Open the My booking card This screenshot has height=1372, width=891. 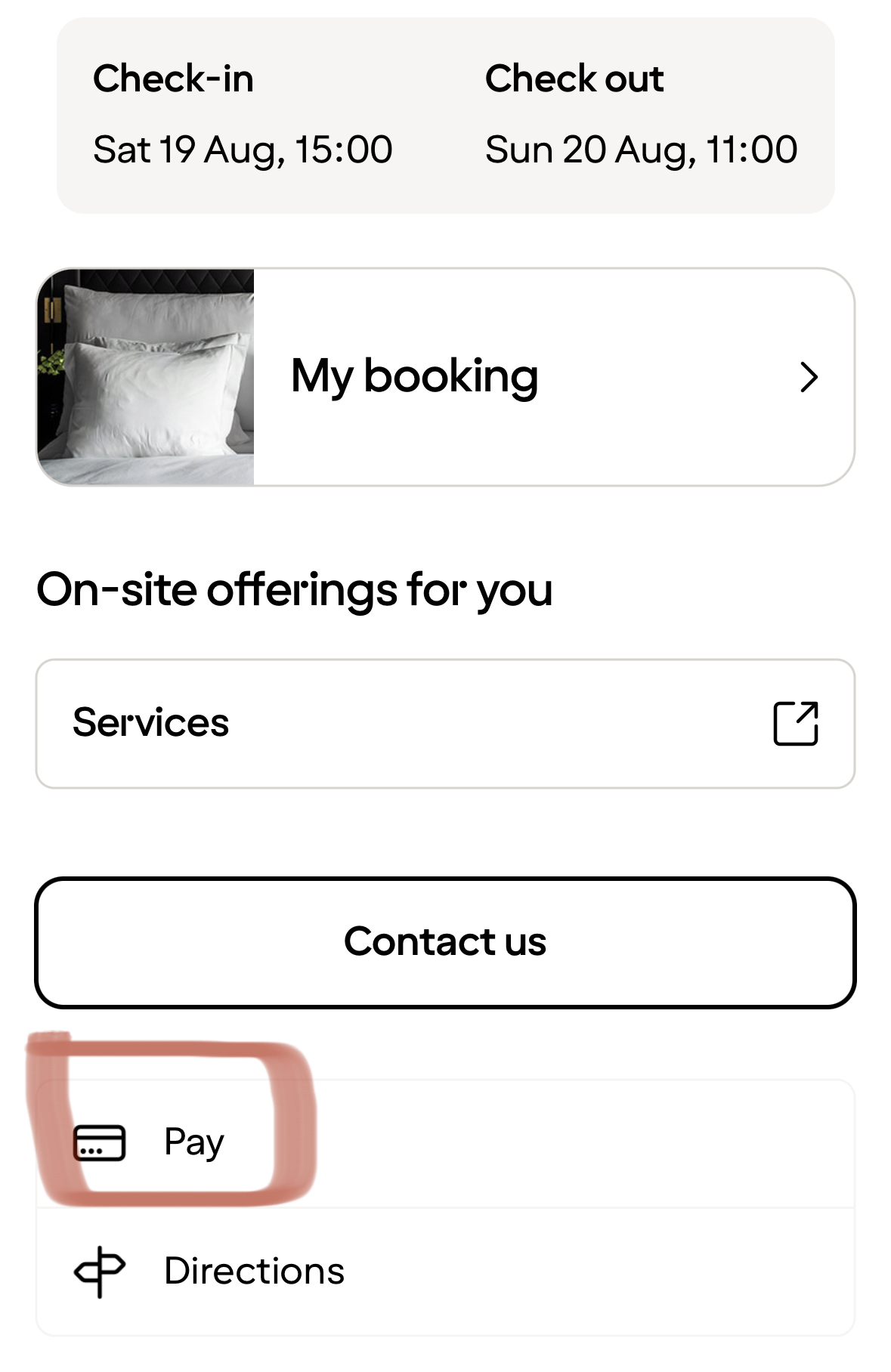(x=445, y=377)
